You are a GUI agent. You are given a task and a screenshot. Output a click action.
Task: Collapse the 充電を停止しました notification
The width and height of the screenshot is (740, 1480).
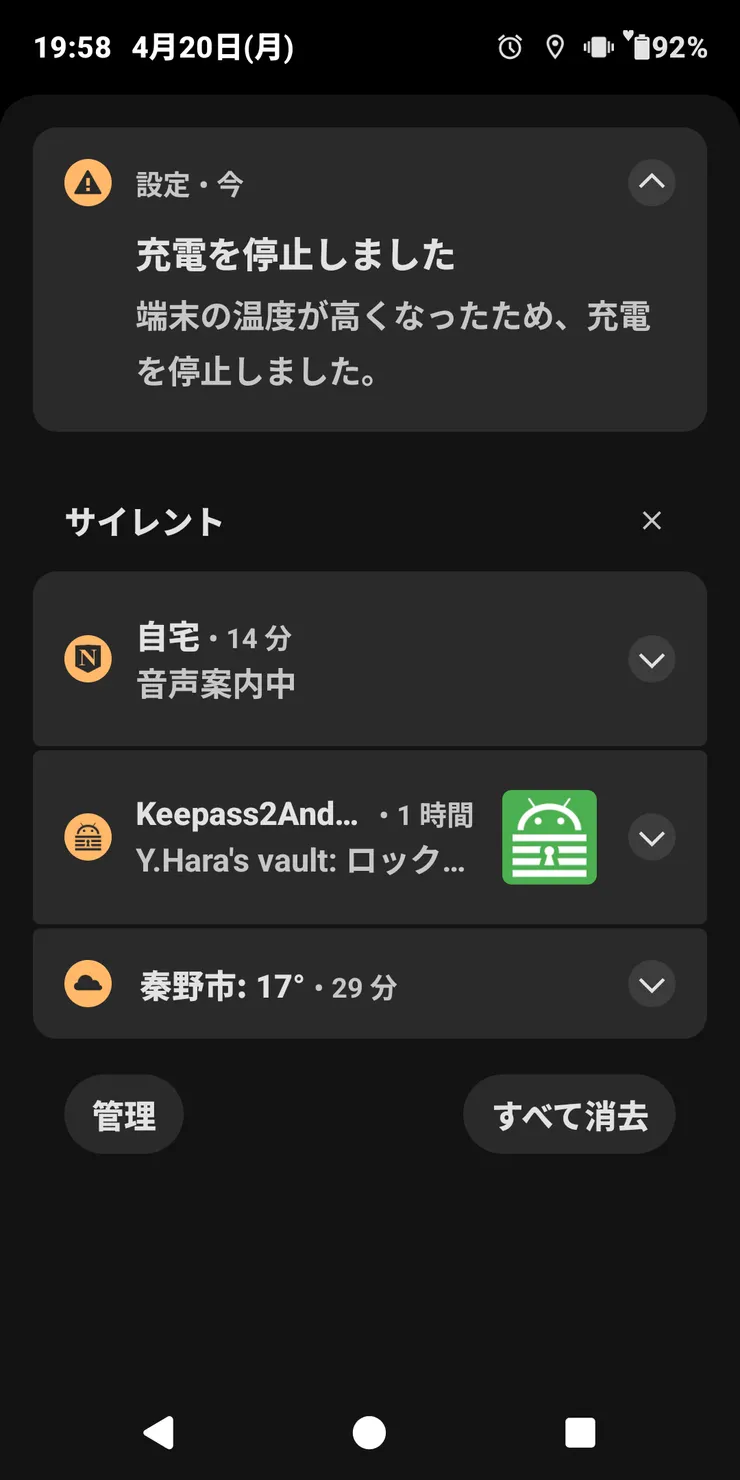pyautogui.click(x=651, y=183)
